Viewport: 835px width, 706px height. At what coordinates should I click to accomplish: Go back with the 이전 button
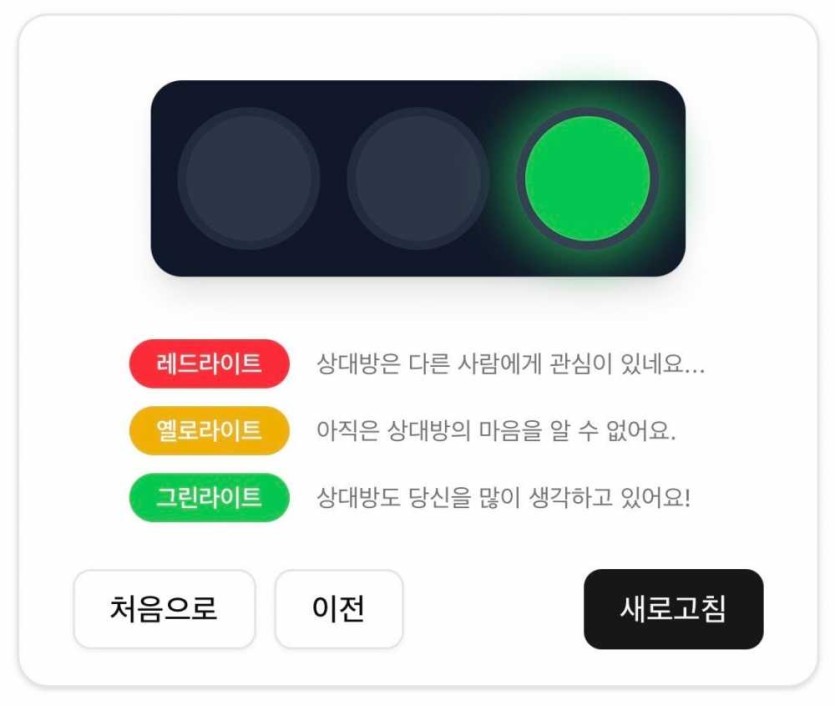pyautogui.click(x=338, y=609)
